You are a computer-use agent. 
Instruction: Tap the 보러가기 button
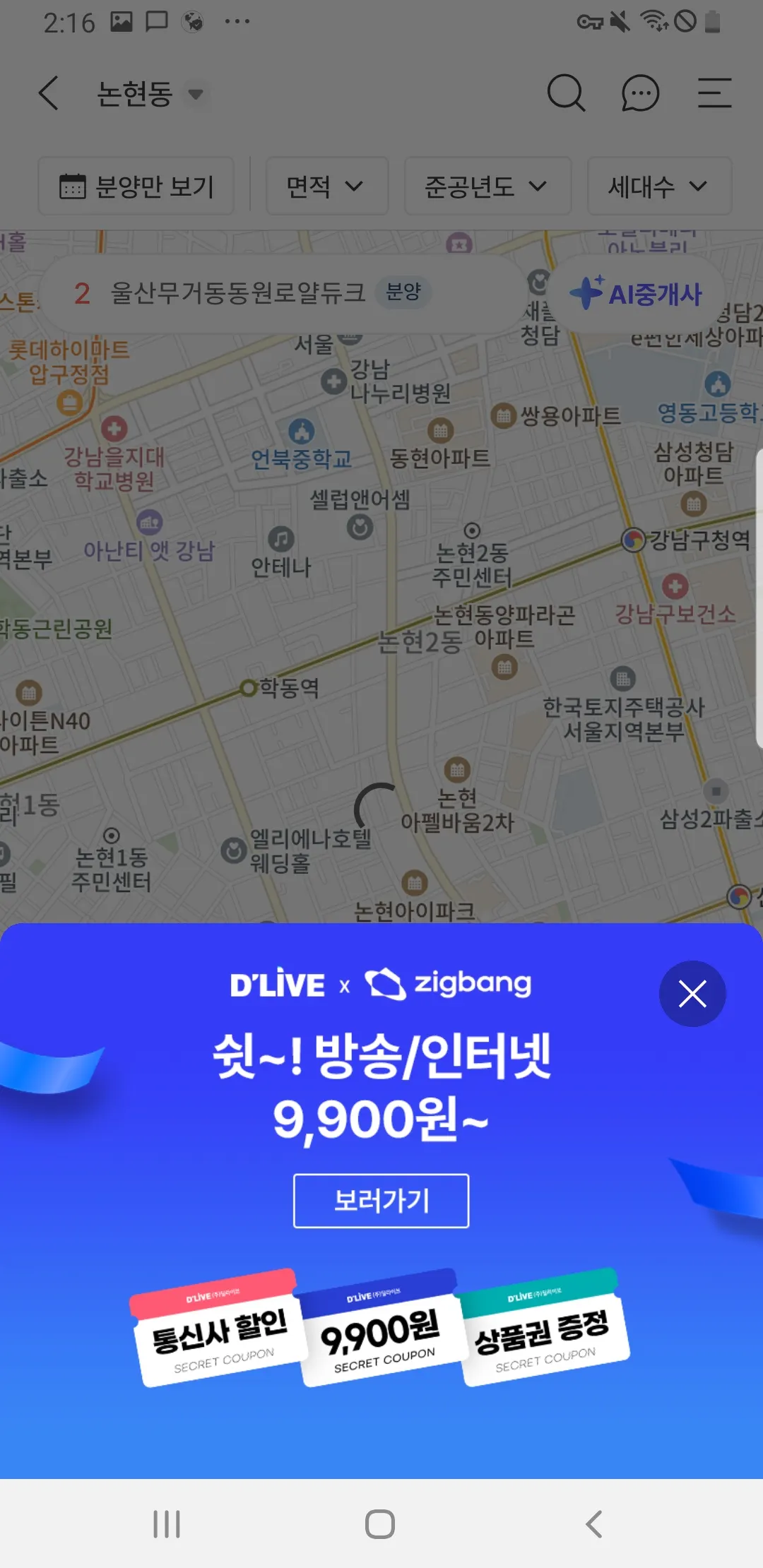(381, 1200)
